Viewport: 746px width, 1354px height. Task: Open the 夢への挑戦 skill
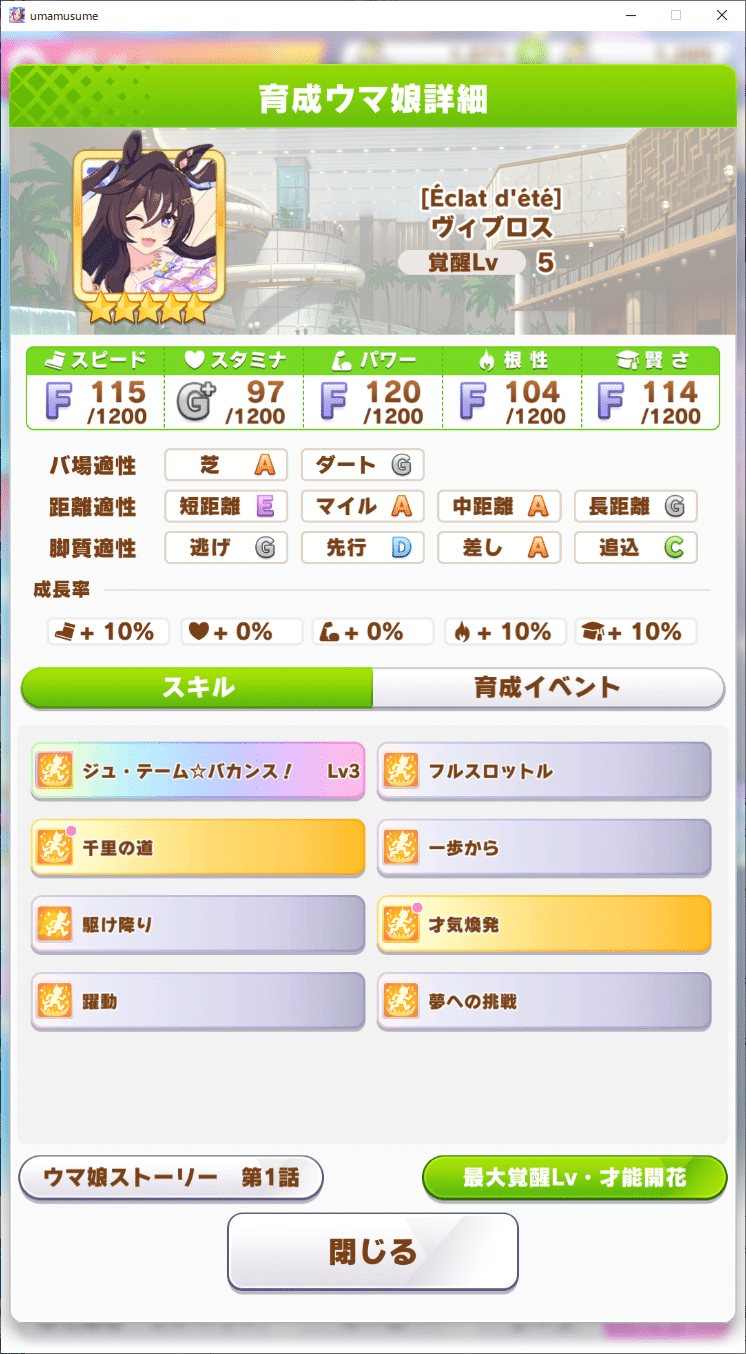[x=544, y=1001]
